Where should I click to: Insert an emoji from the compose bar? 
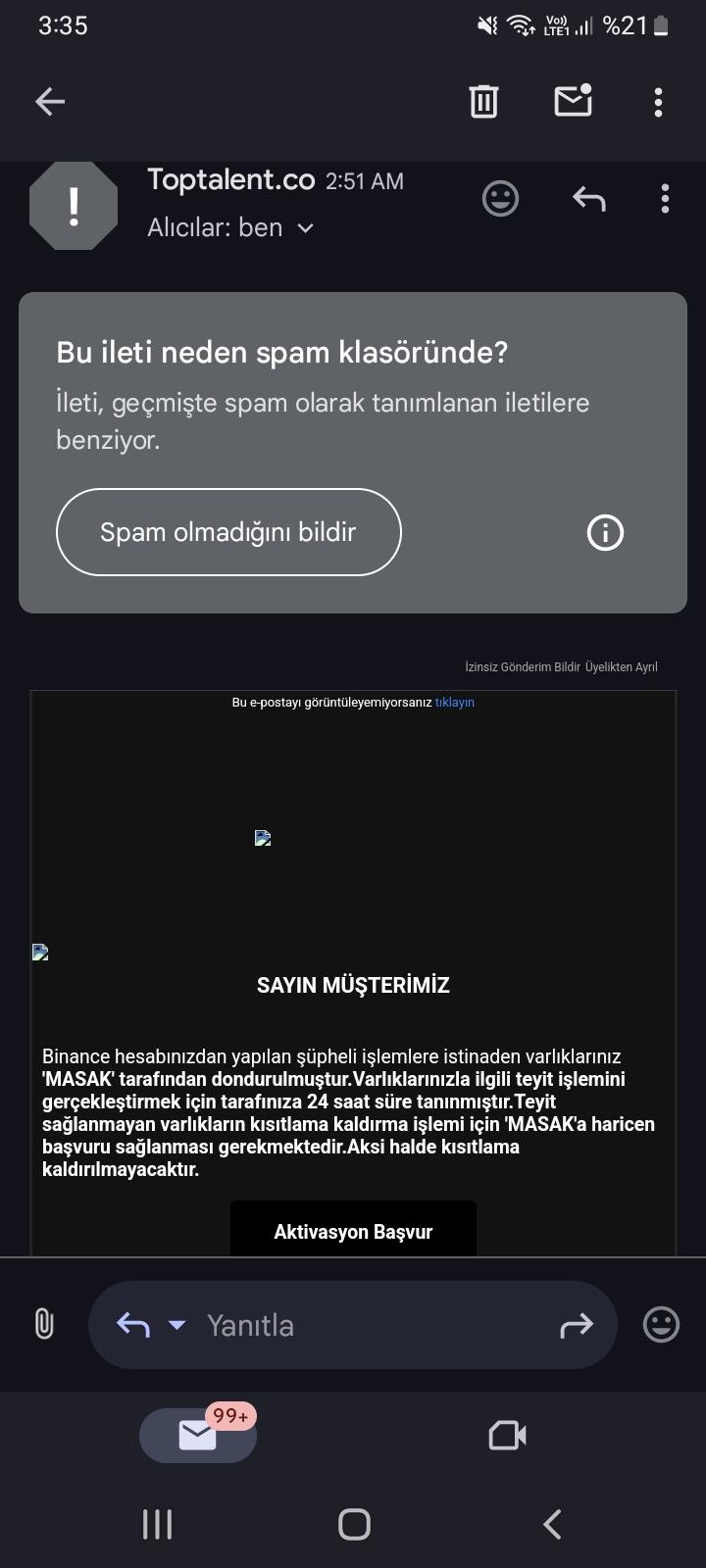point(661,1324)
